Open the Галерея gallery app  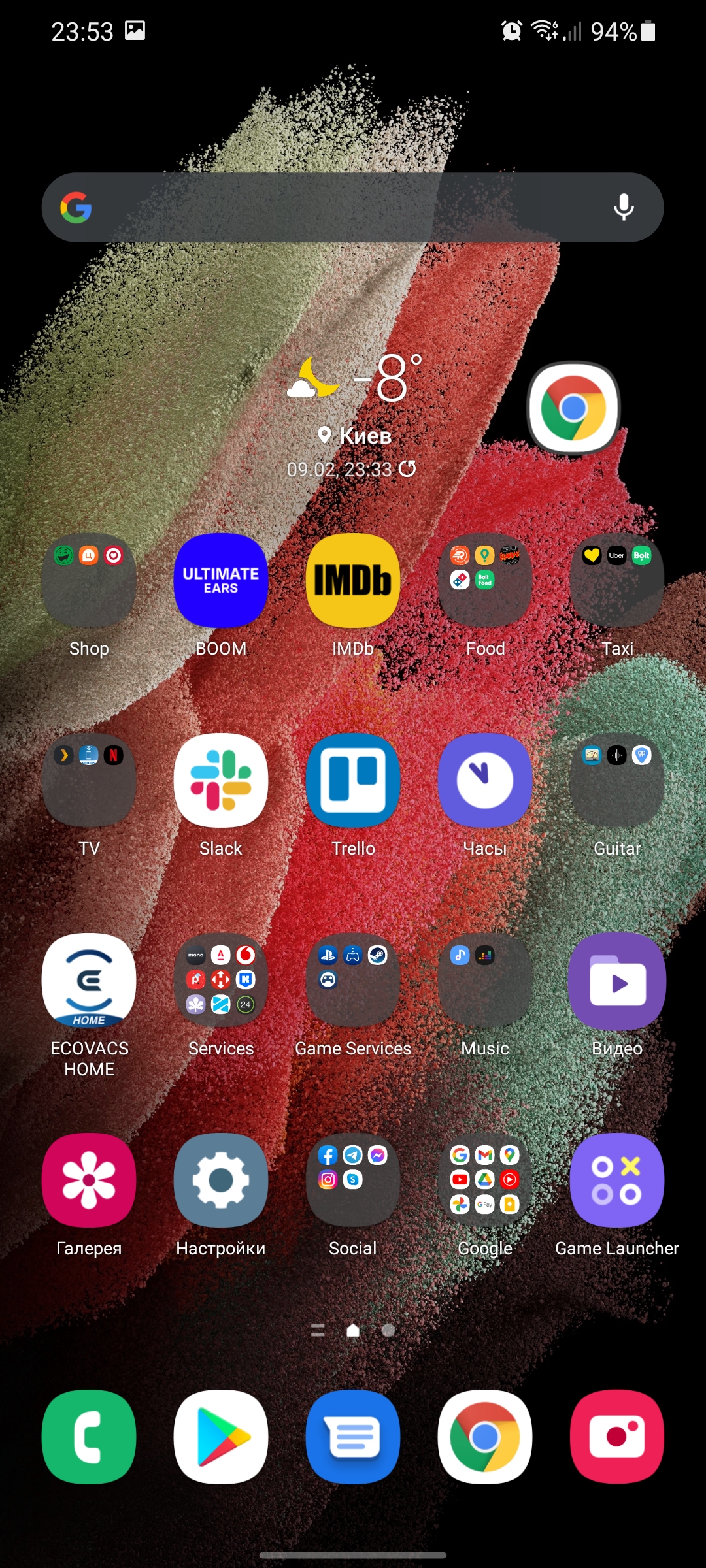(x=89, y=1181)
